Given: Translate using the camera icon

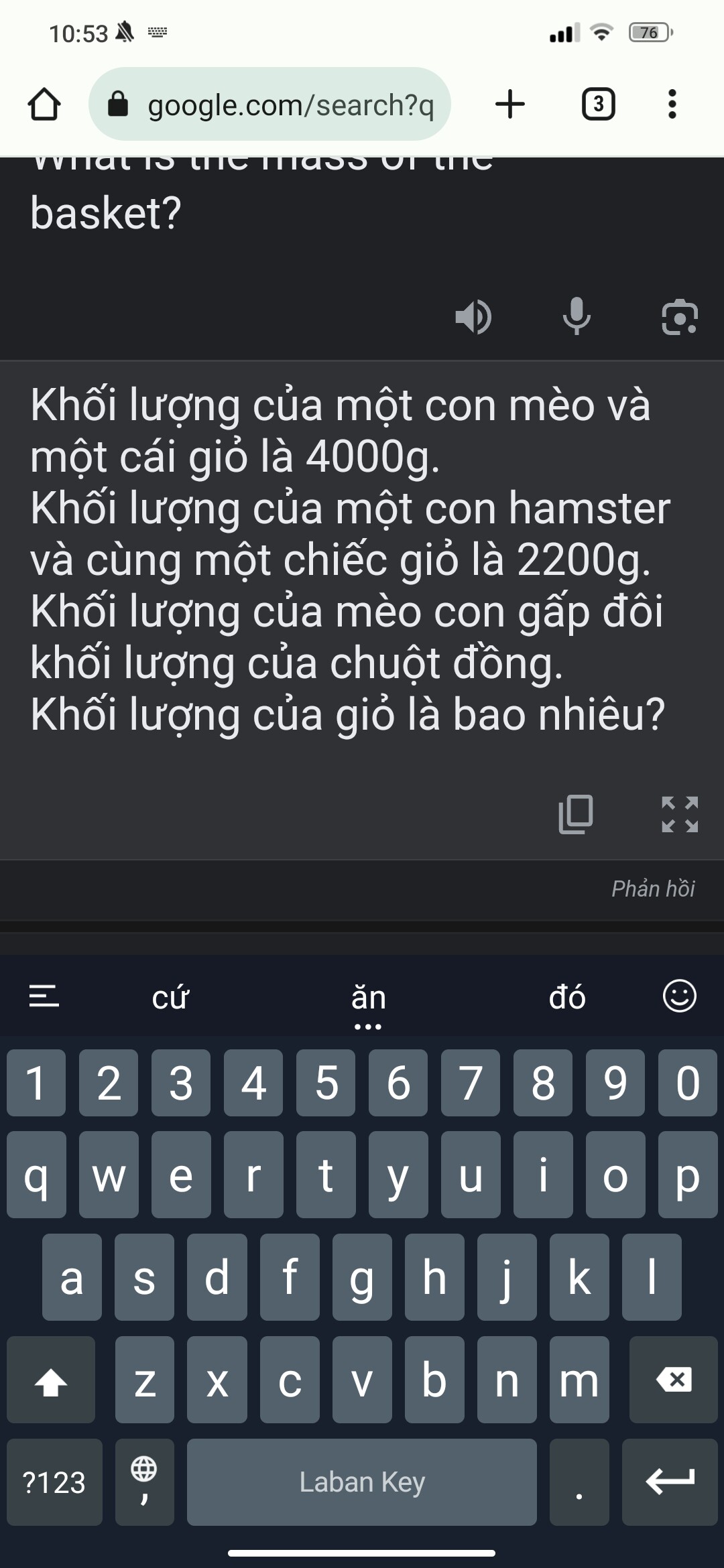Looking at the screenshot, I should coord(680,317).
